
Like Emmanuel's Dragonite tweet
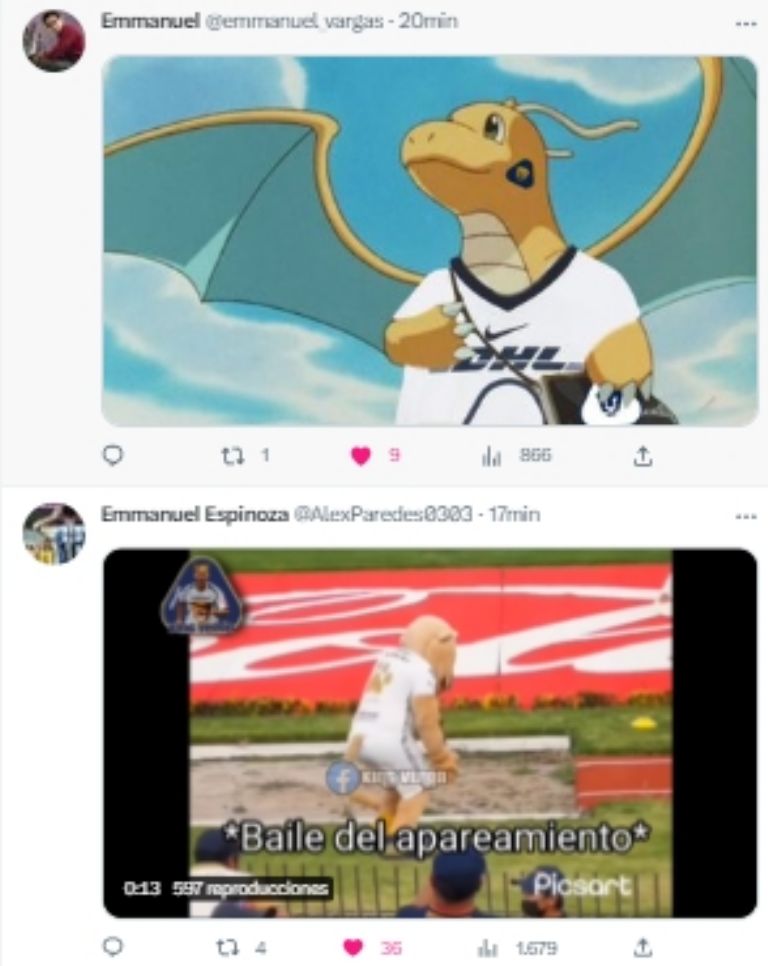[x=361, y=456]
